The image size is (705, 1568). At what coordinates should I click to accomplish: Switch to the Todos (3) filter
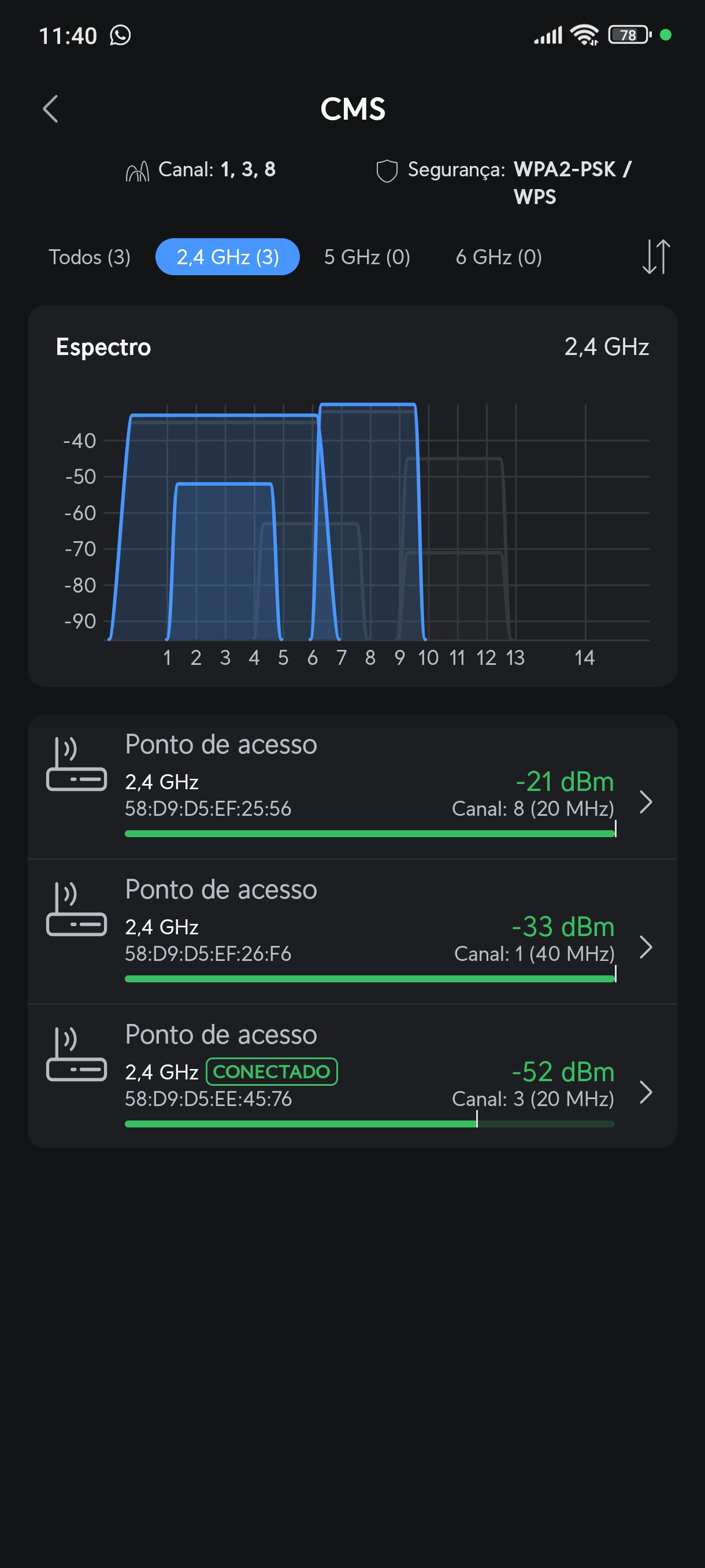pyautogui.click(x=90, y=257)
